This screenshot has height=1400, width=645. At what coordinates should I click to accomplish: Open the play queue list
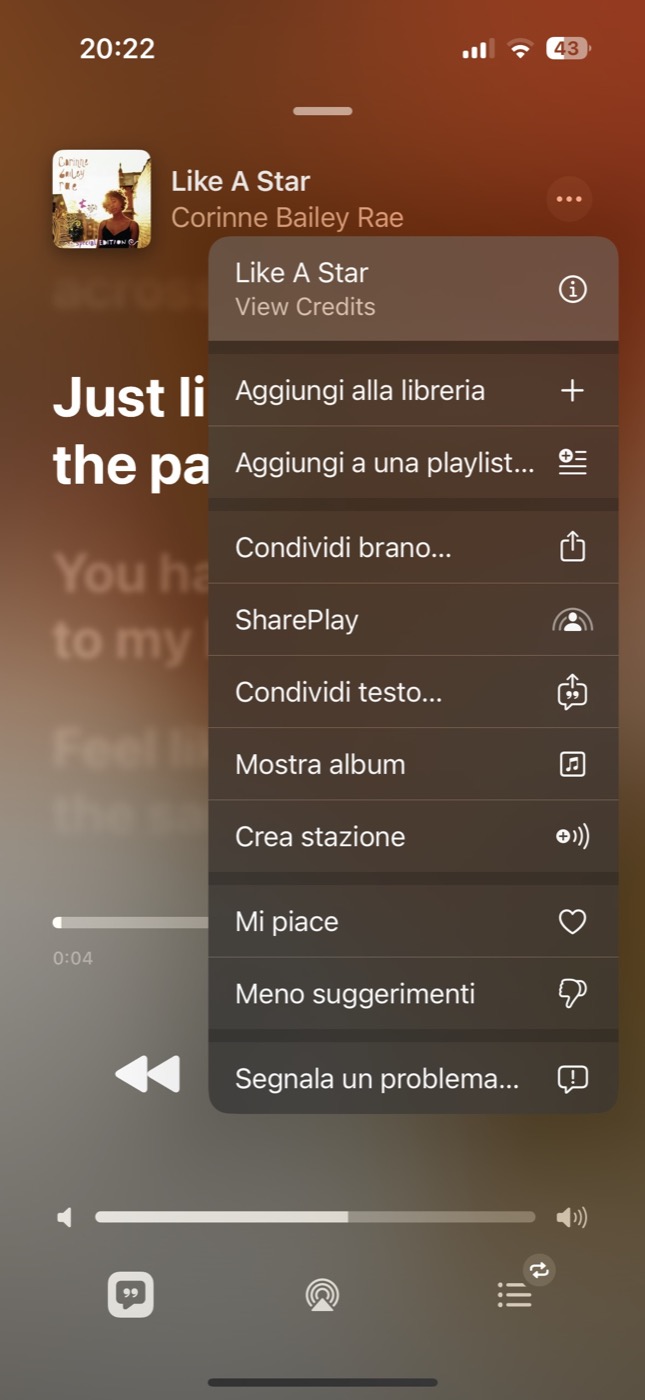515,1295
